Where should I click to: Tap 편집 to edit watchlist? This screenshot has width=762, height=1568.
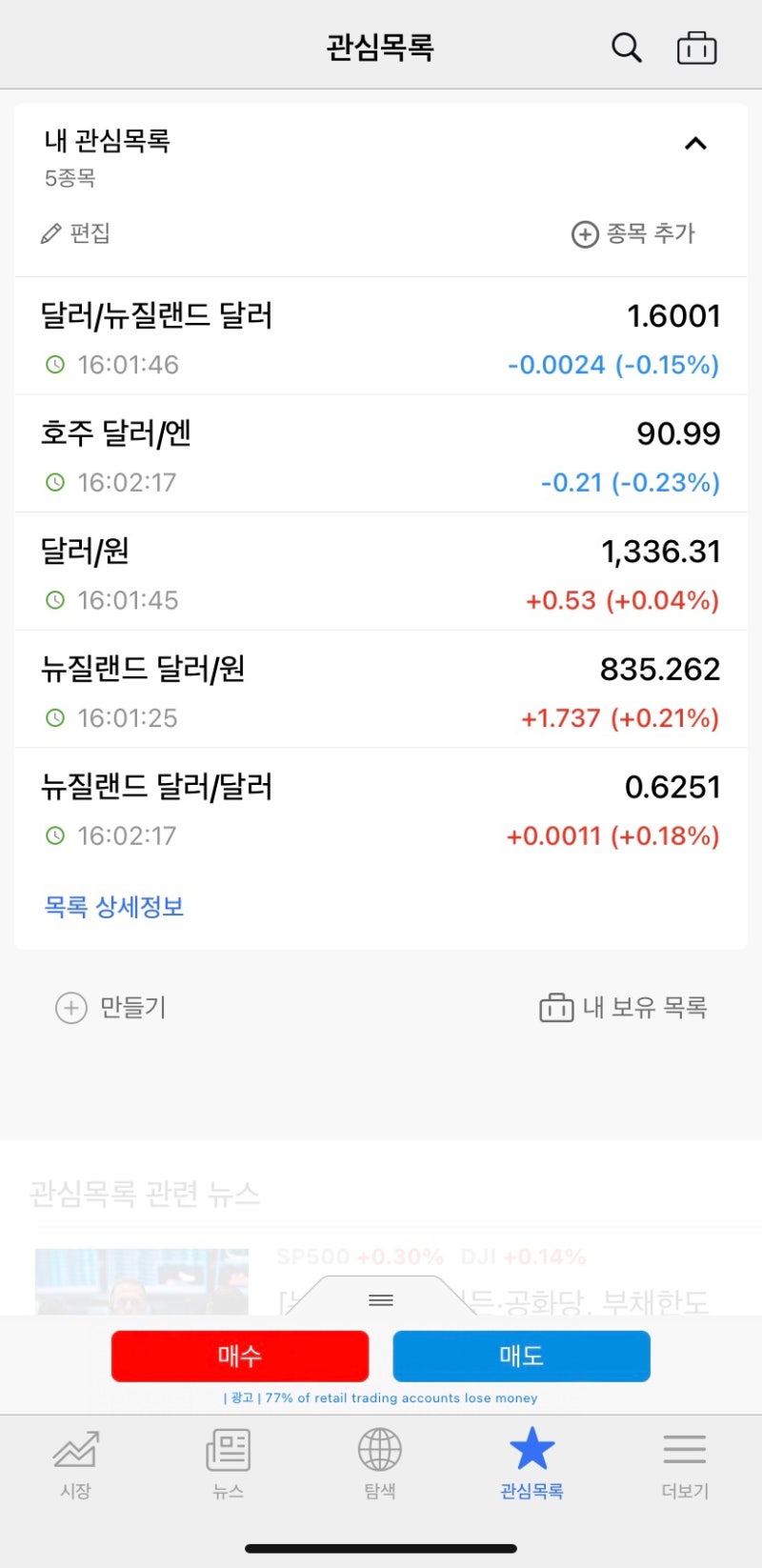[x=76, y=233]
